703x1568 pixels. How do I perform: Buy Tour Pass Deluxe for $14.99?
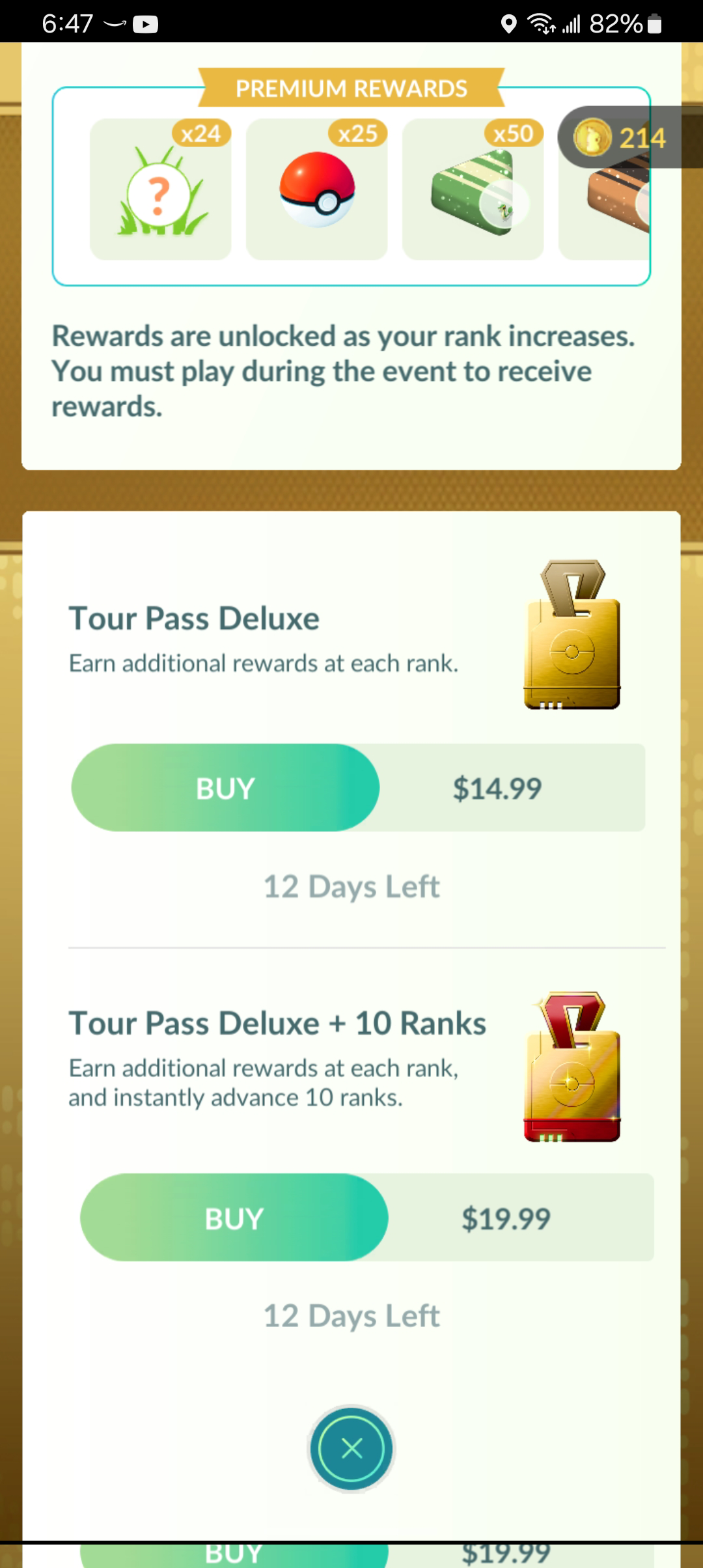pyautogui.click(x=225, y=788)
